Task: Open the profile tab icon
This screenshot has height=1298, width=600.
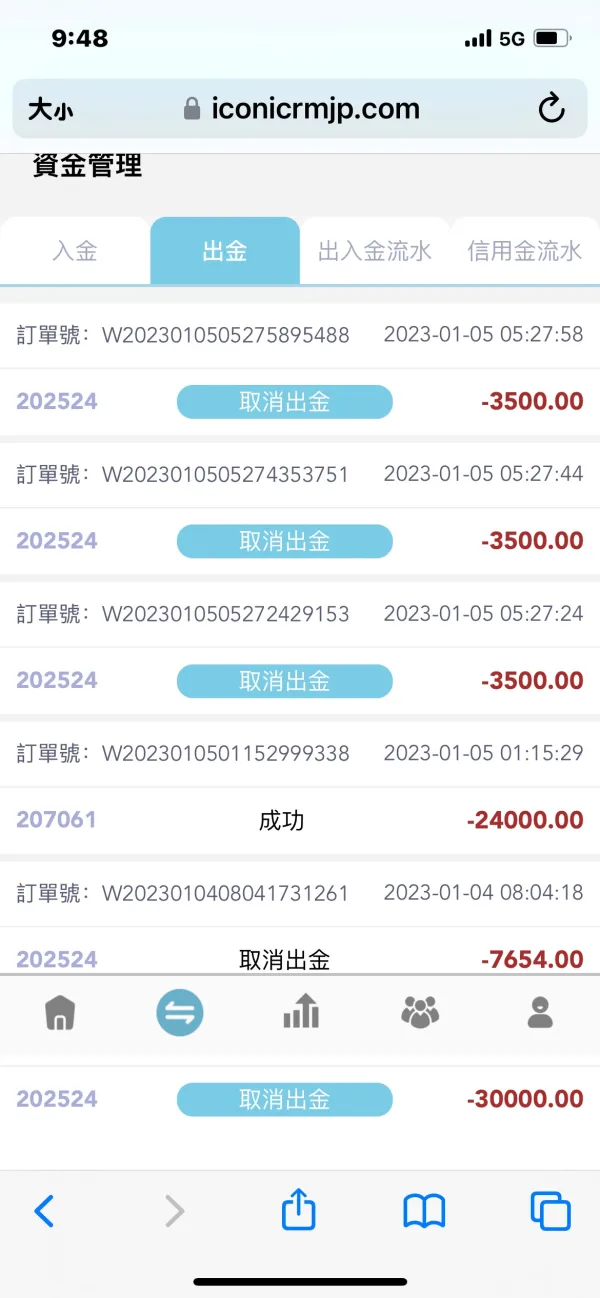Action: point(540,1014)
